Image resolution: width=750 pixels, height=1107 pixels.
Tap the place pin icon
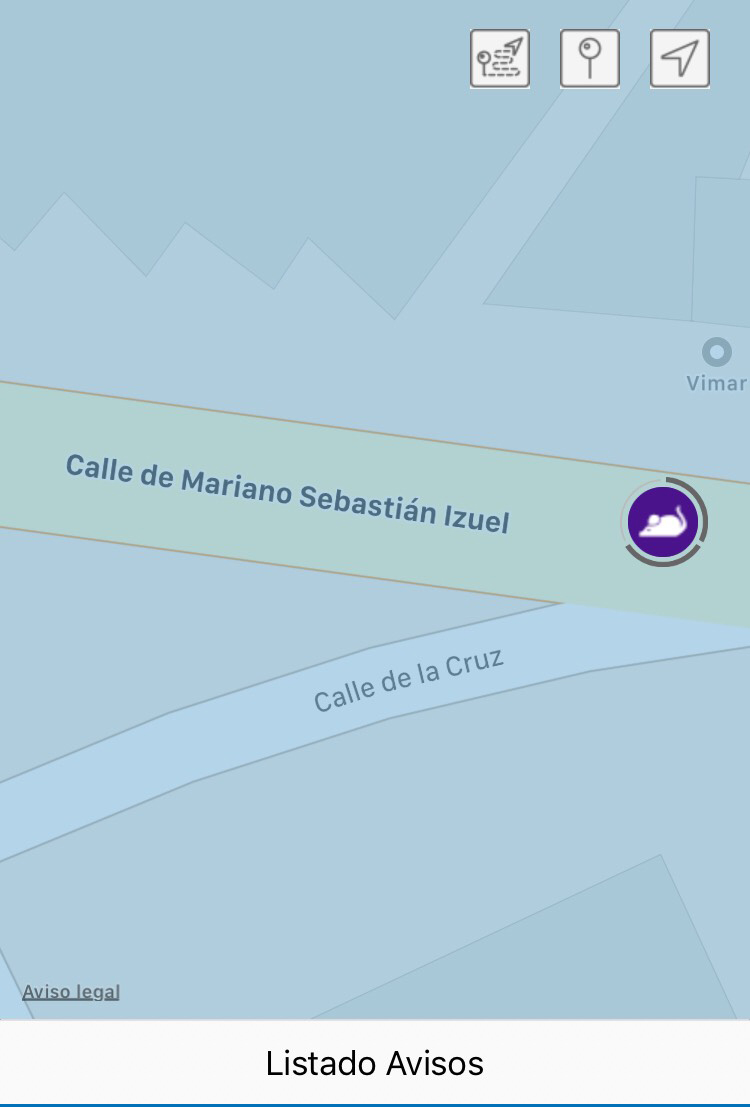(x=590, y=59)
